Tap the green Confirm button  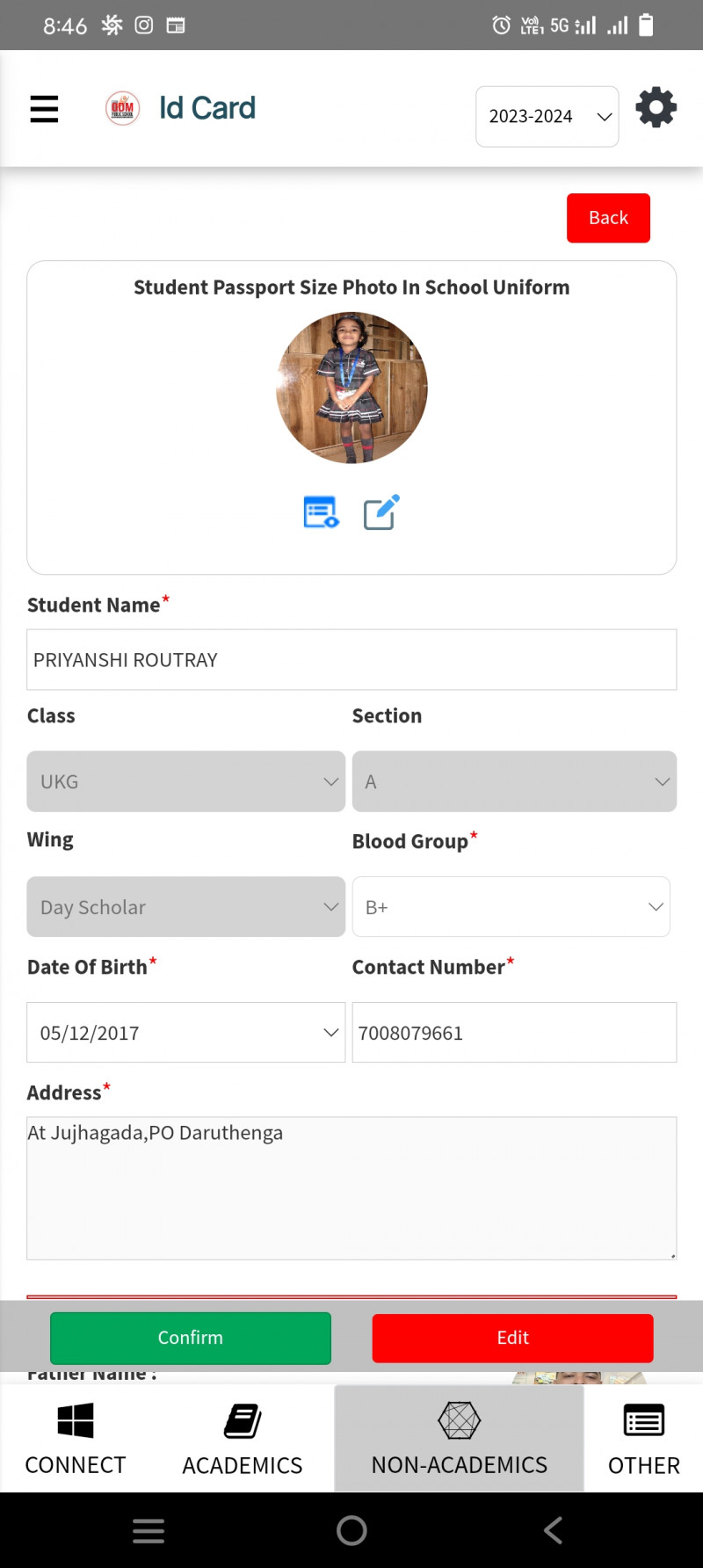point(191,1338)
